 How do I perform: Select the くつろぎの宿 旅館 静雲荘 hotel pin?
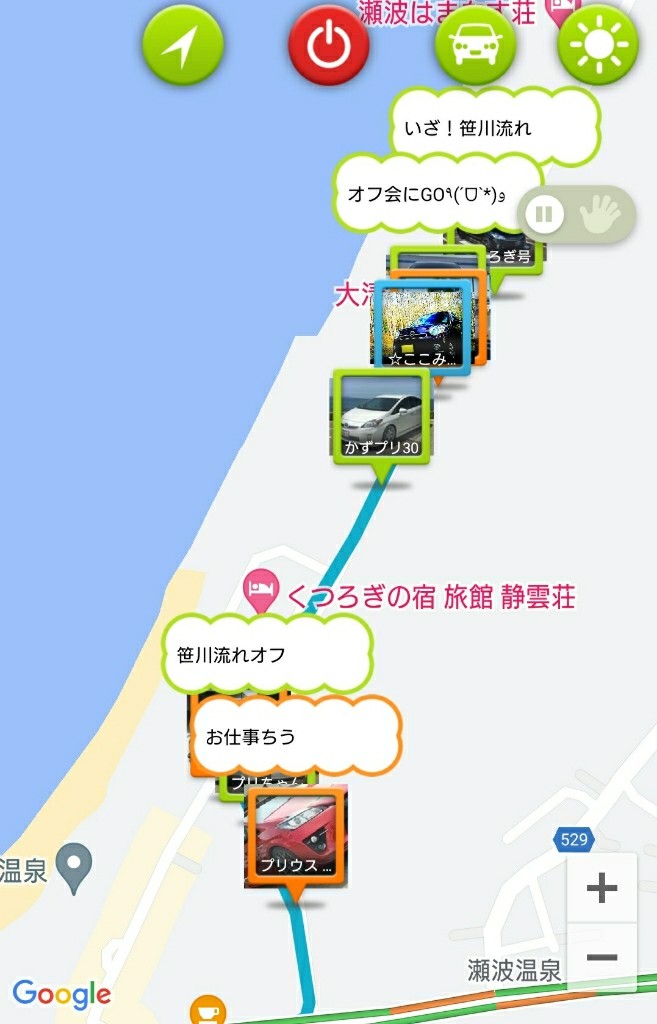[x=260, y=586]
